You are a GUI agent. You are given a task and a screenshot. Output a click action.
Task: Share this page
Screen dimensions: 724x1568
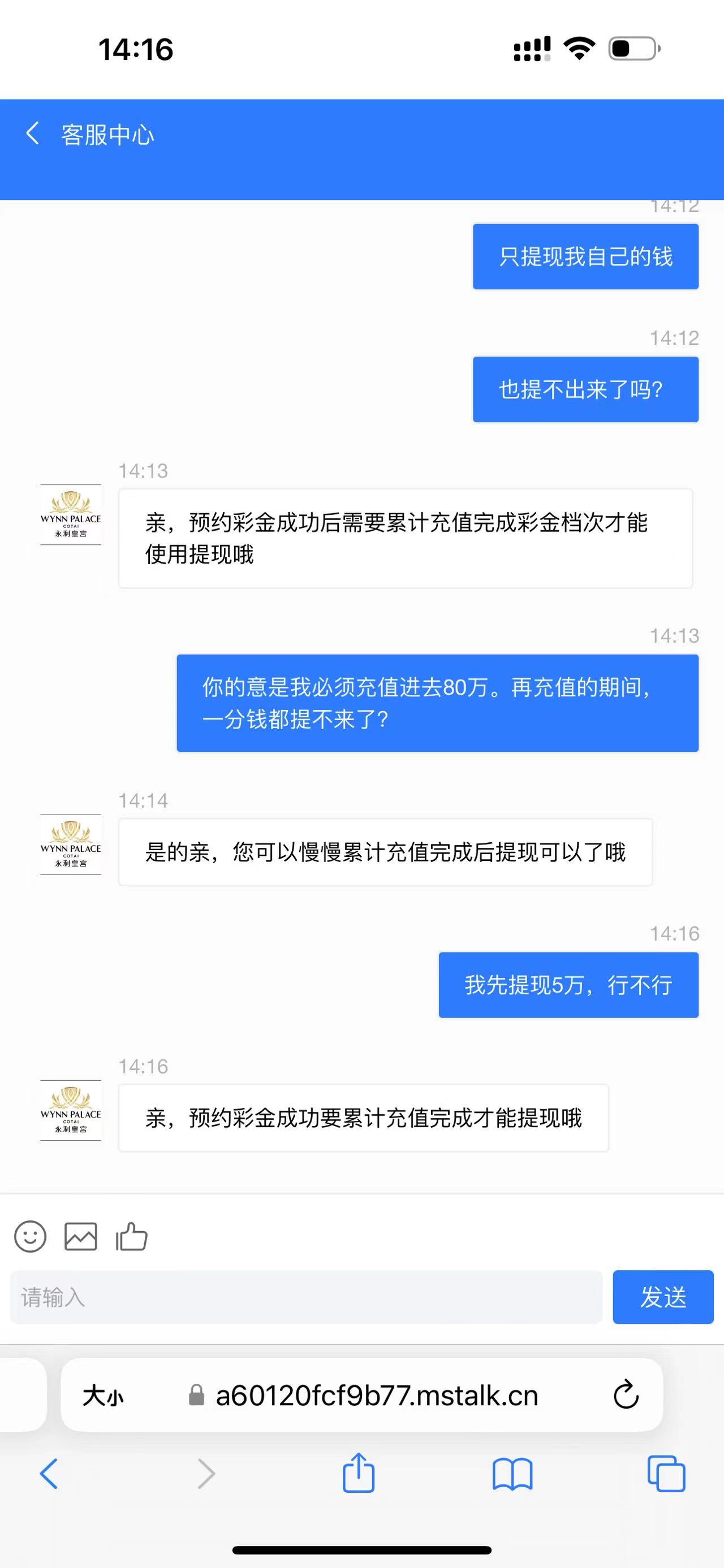[358, 1472]
